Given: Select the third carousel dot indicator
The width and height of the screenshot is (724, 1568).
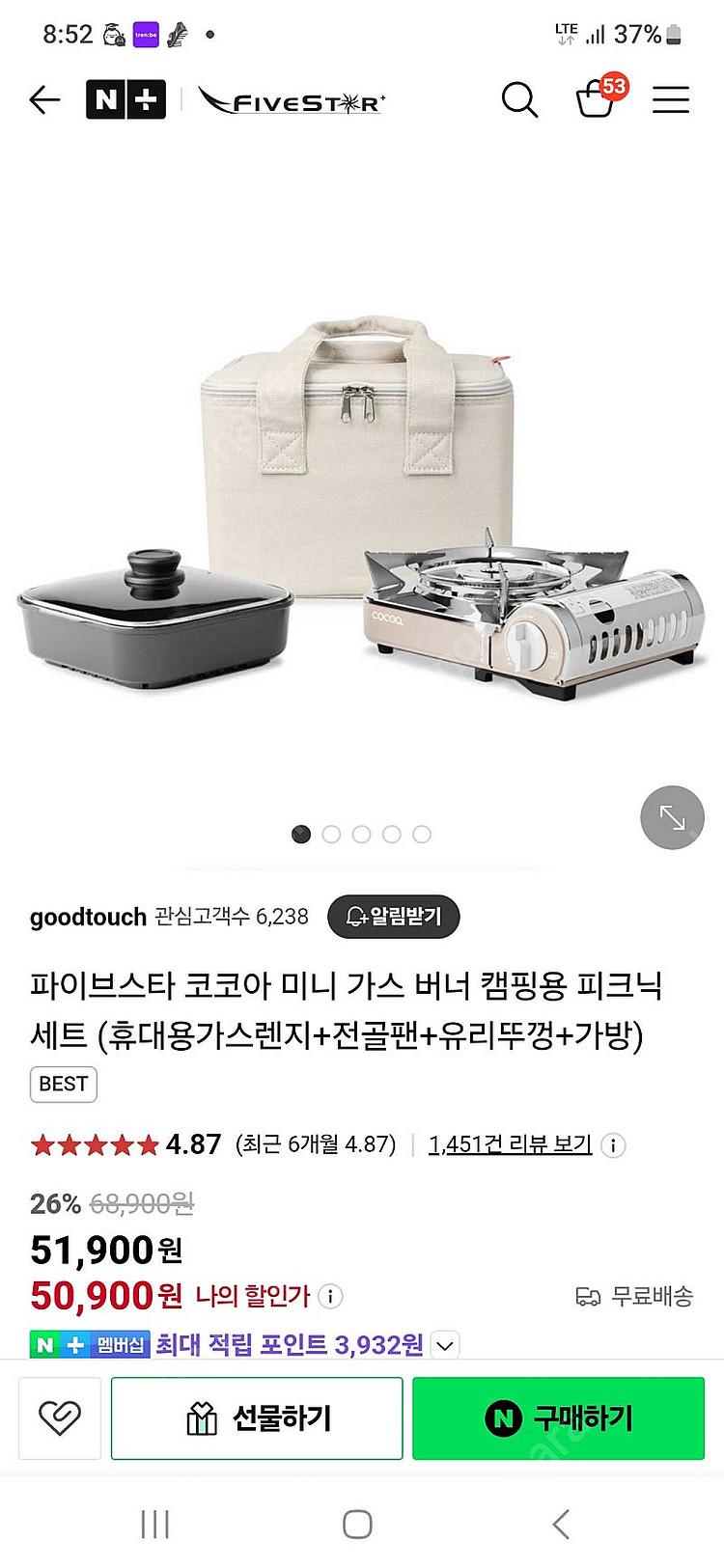Looking at the screenshot, I should tap(361, 834).
